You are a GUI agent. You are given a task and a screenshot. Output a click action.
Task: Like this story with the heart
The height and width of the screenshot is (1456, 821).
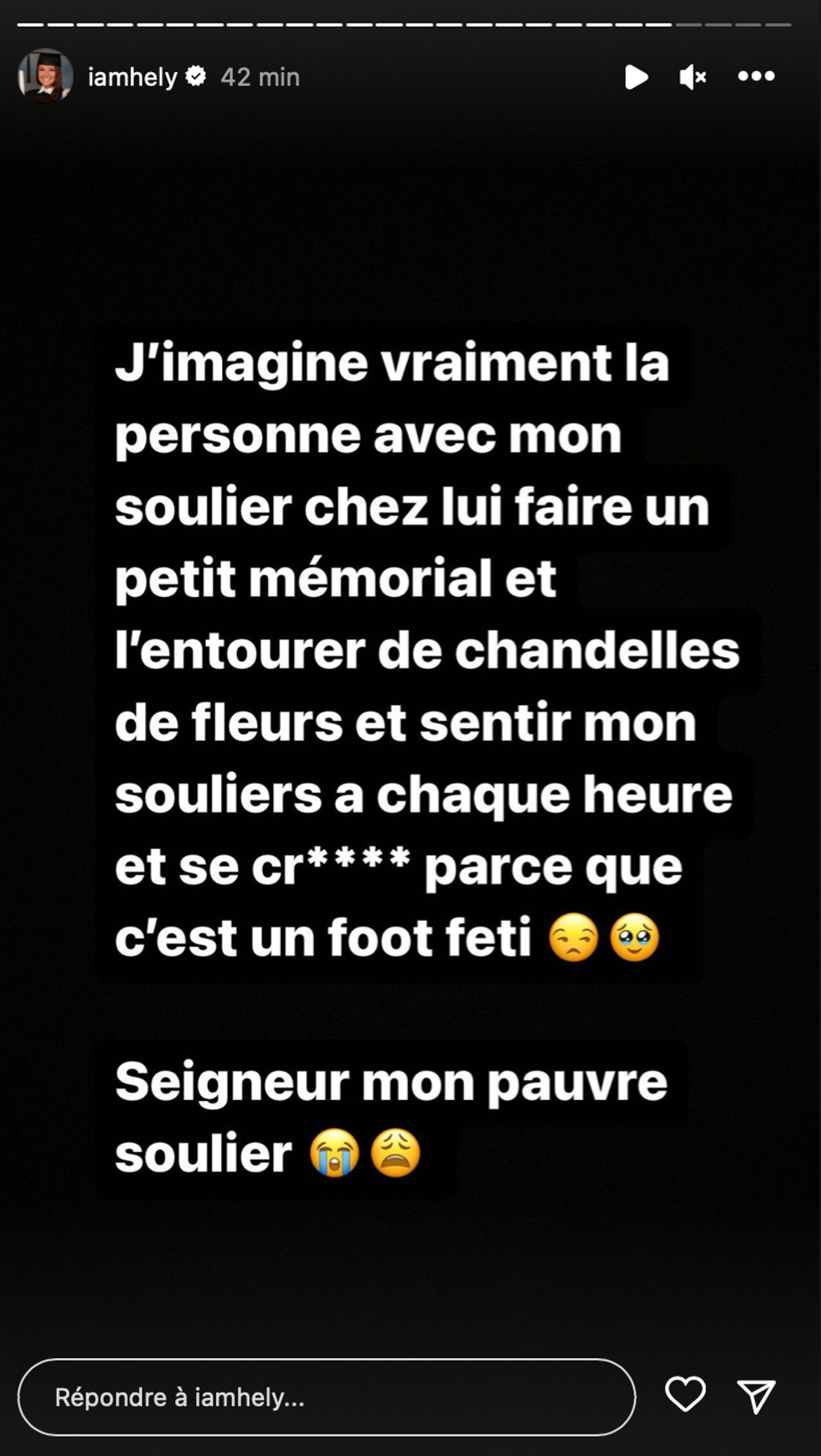tap(685, 1395)
